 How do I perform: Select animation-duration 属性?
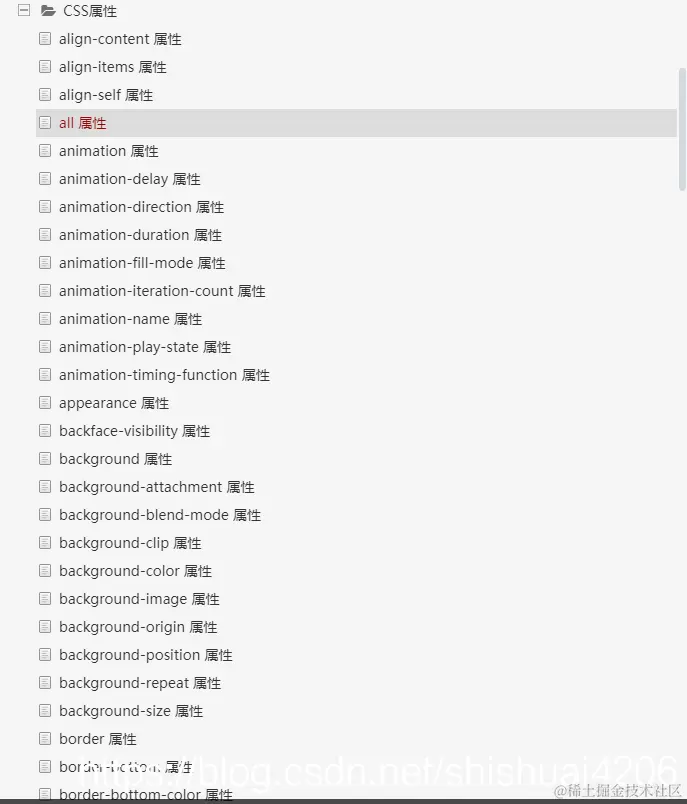140,235
